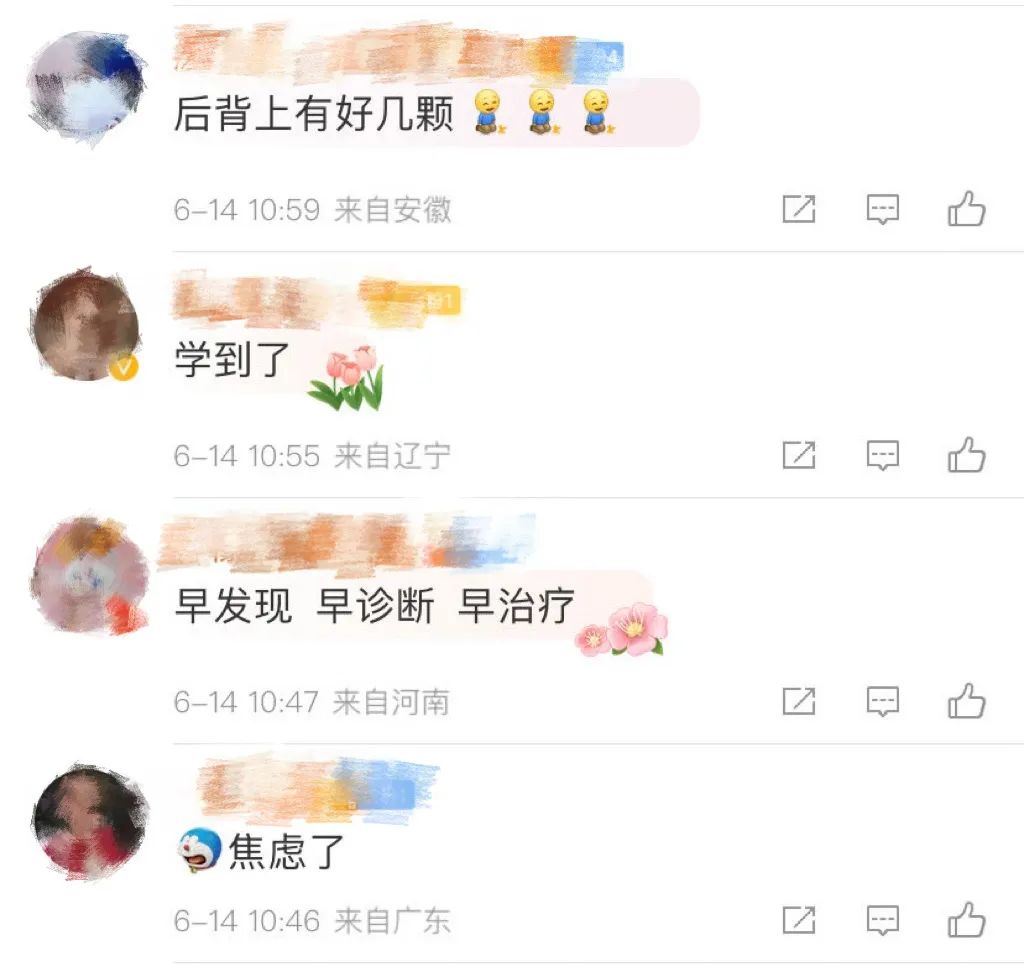Share the "学到了" comment from 辽宁
The height and width of the screenshot is (974, 1024).
(798, 456)
